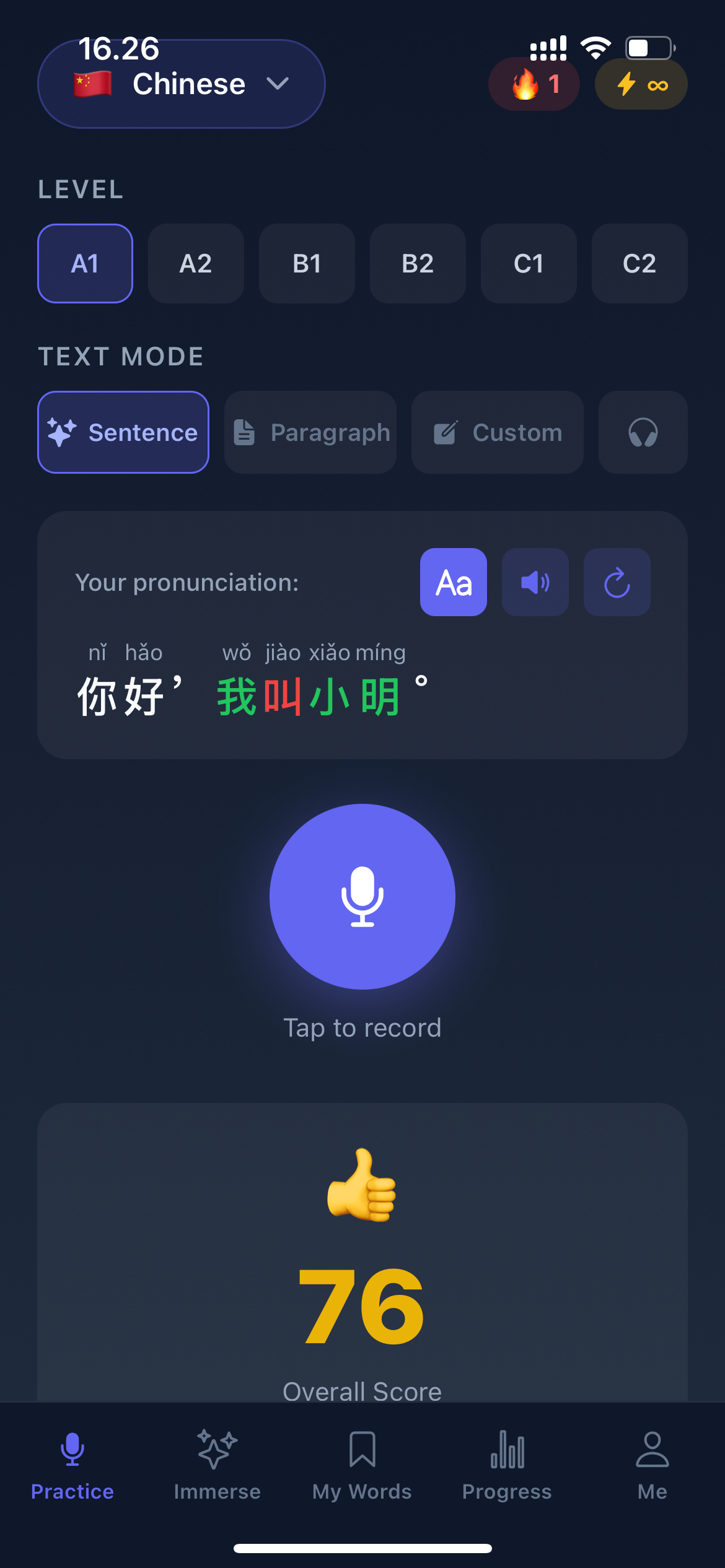
Task: Refresh to get a new sentence
Action: pos(617,582)
